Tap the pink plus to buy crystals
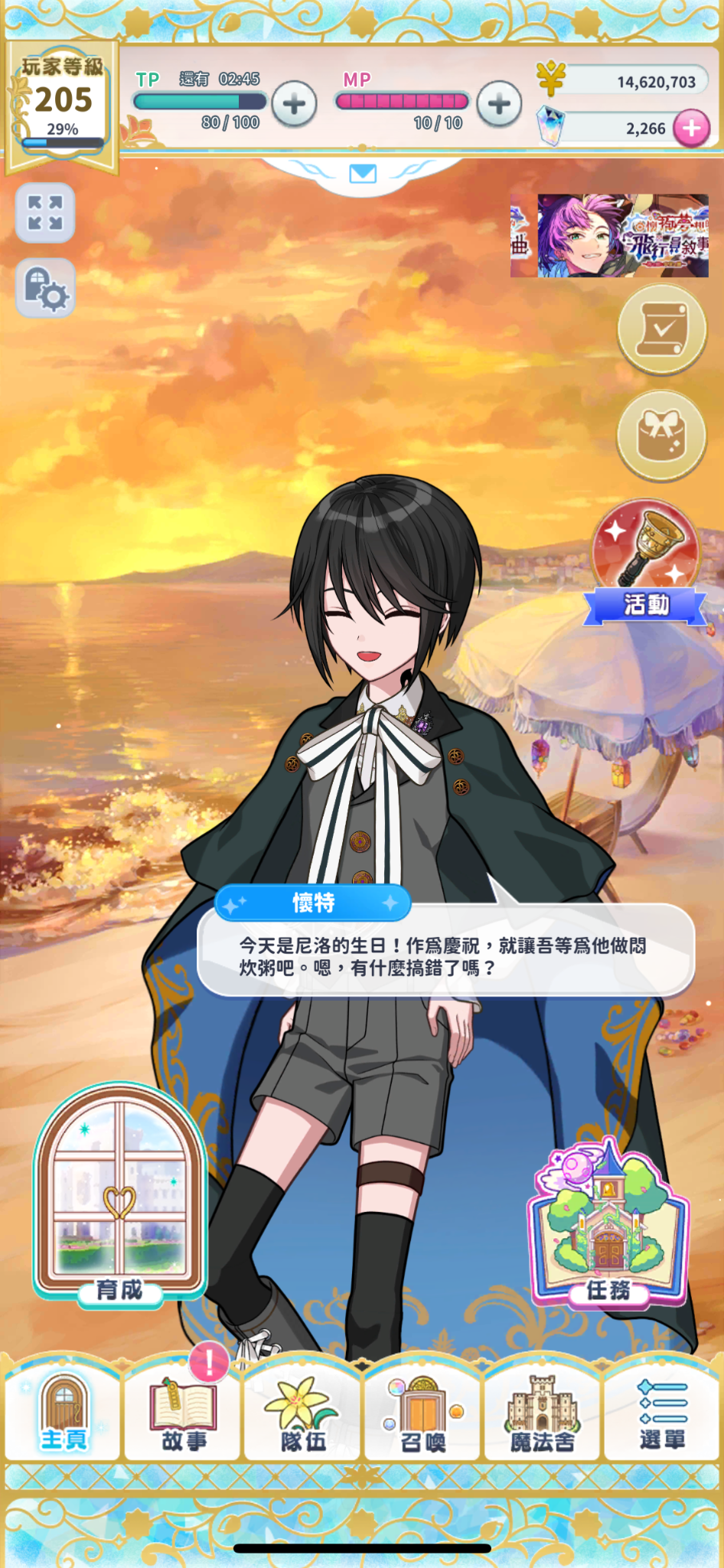724x1568 pixels. tap(691, 128)
